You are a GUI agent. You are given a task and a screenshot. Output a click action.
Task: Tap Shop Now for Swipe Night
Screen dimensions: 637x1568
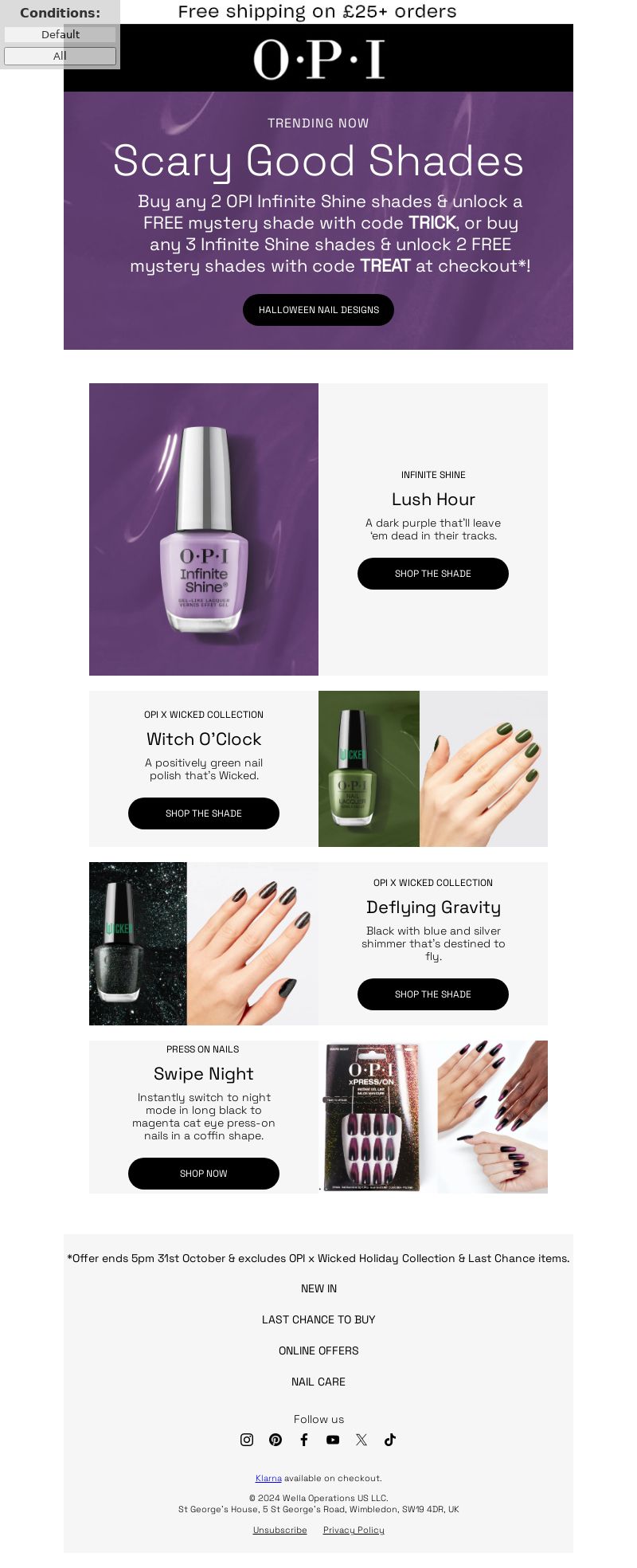click(x=204, y=1174)
